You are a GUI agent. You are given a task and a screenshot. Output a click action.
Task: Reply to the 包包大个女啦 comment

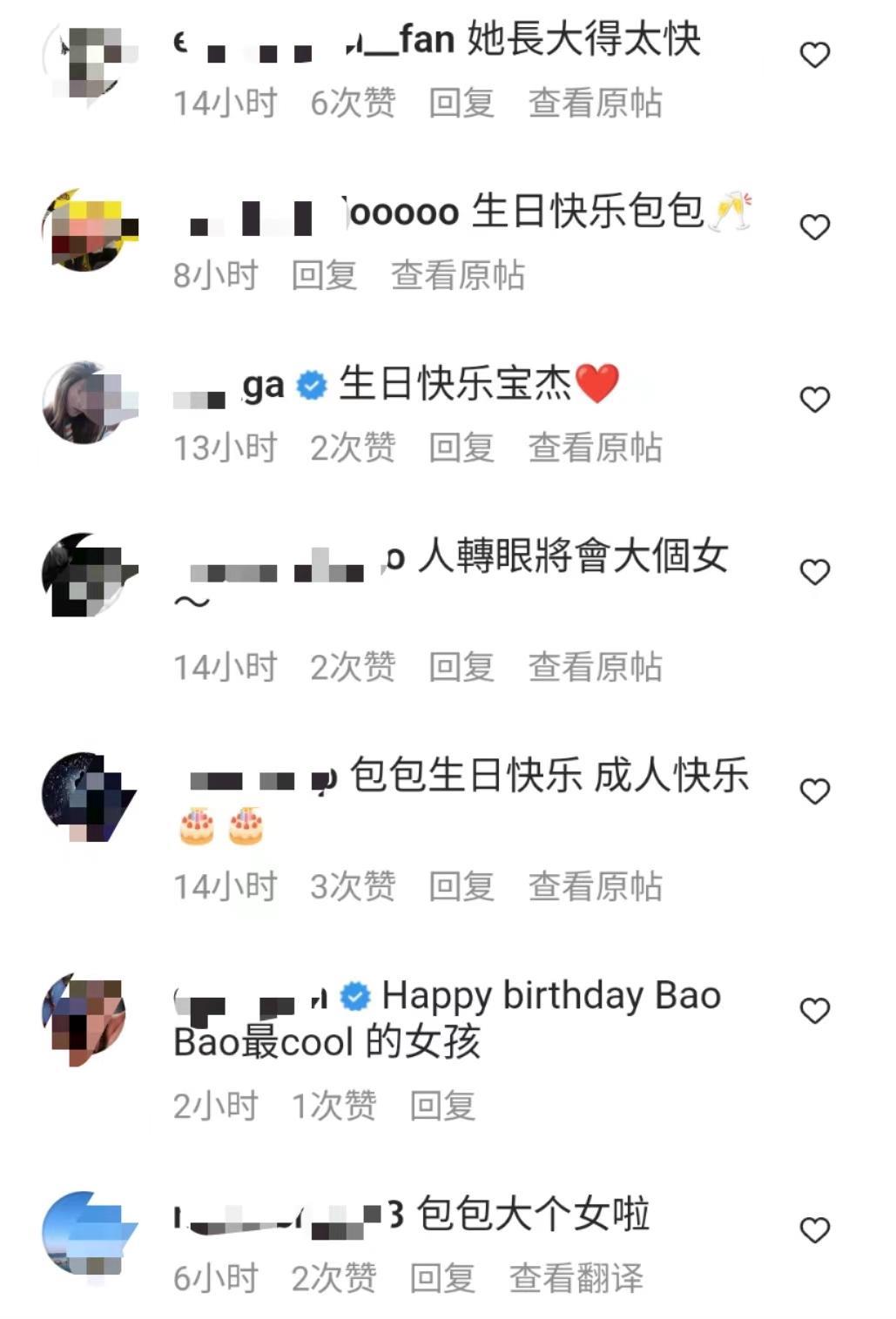click(x=442, y=1279)
